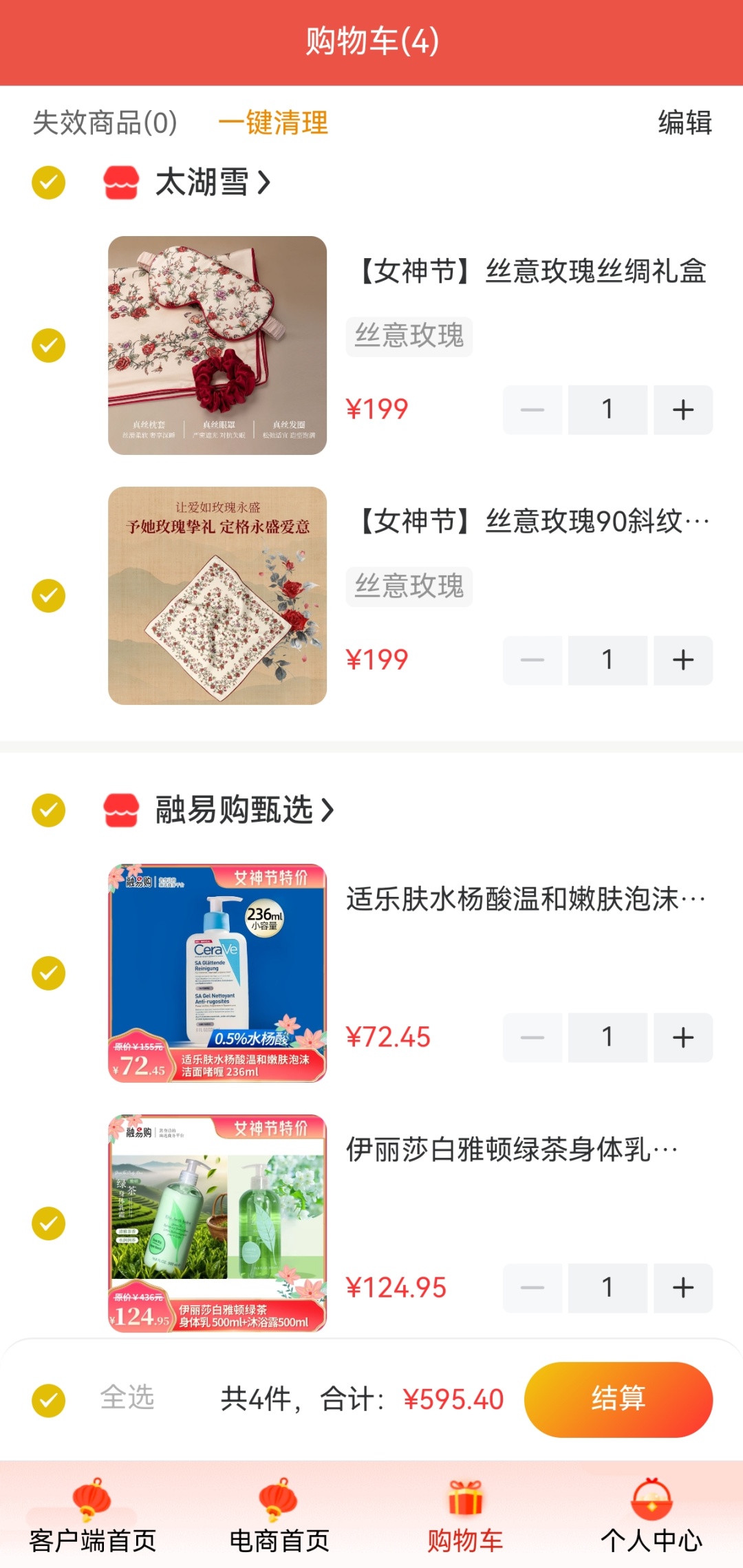The width and height of the screenshot is (743, 1568).
Task: Add one more 丝意玫瑰90斜纹 scarf
Action: [x=682, y=660]
